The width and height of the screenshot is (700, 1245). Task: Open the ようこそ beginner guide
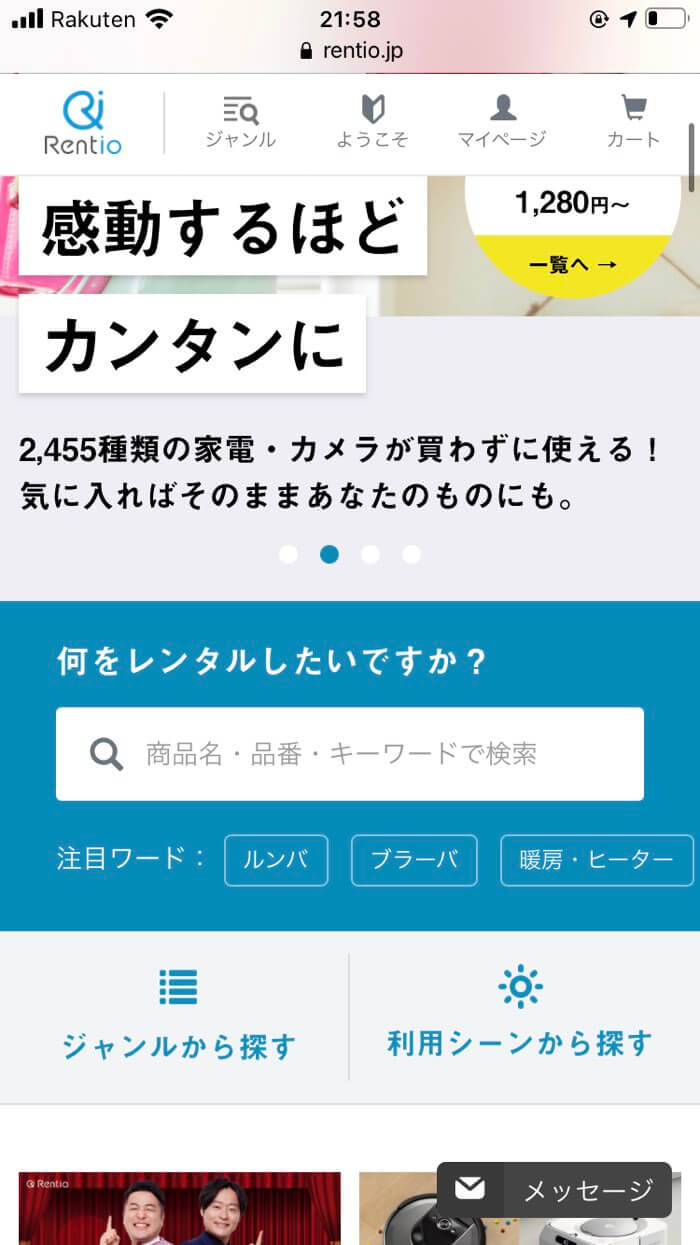tap(372, 123)
